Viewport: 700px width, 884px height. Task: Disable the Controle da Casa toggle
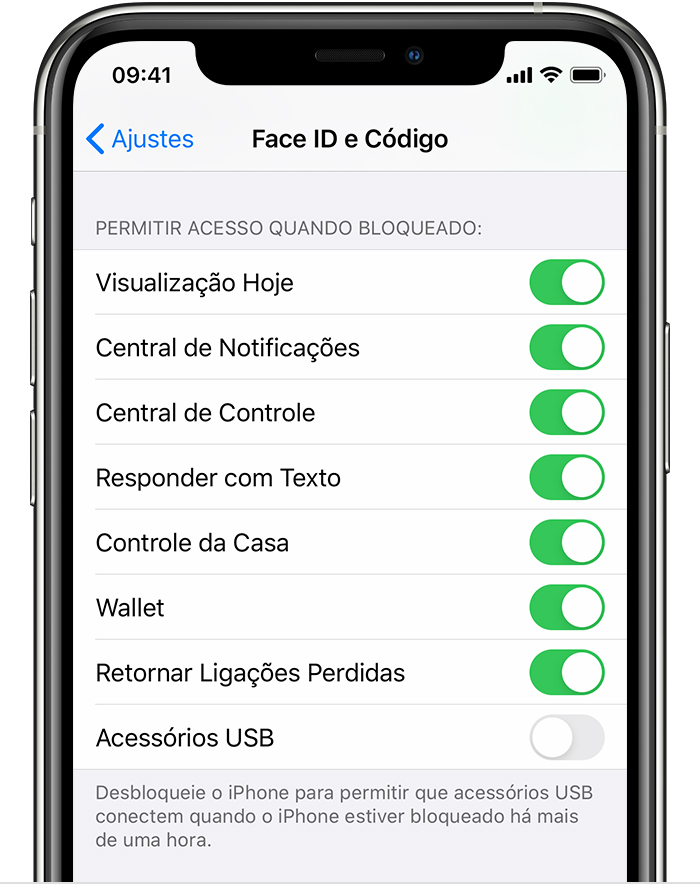click(566, 543)
